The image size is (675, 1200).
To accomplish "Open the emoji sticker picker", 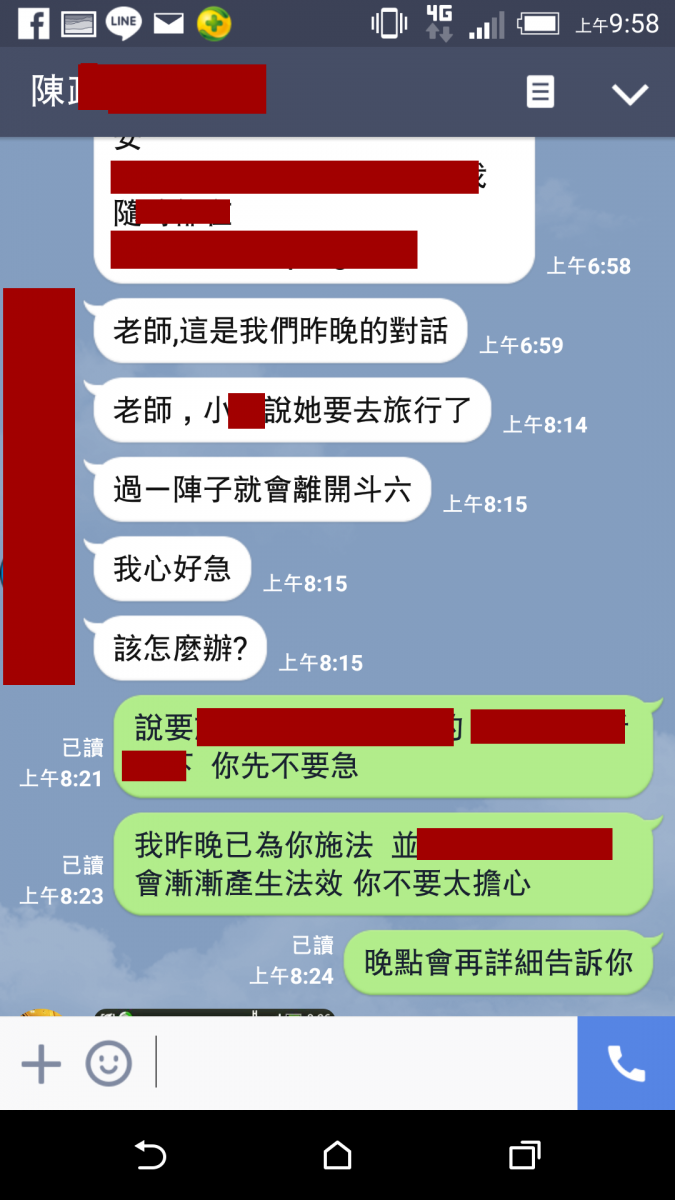I will click(x=108, y=1063).
